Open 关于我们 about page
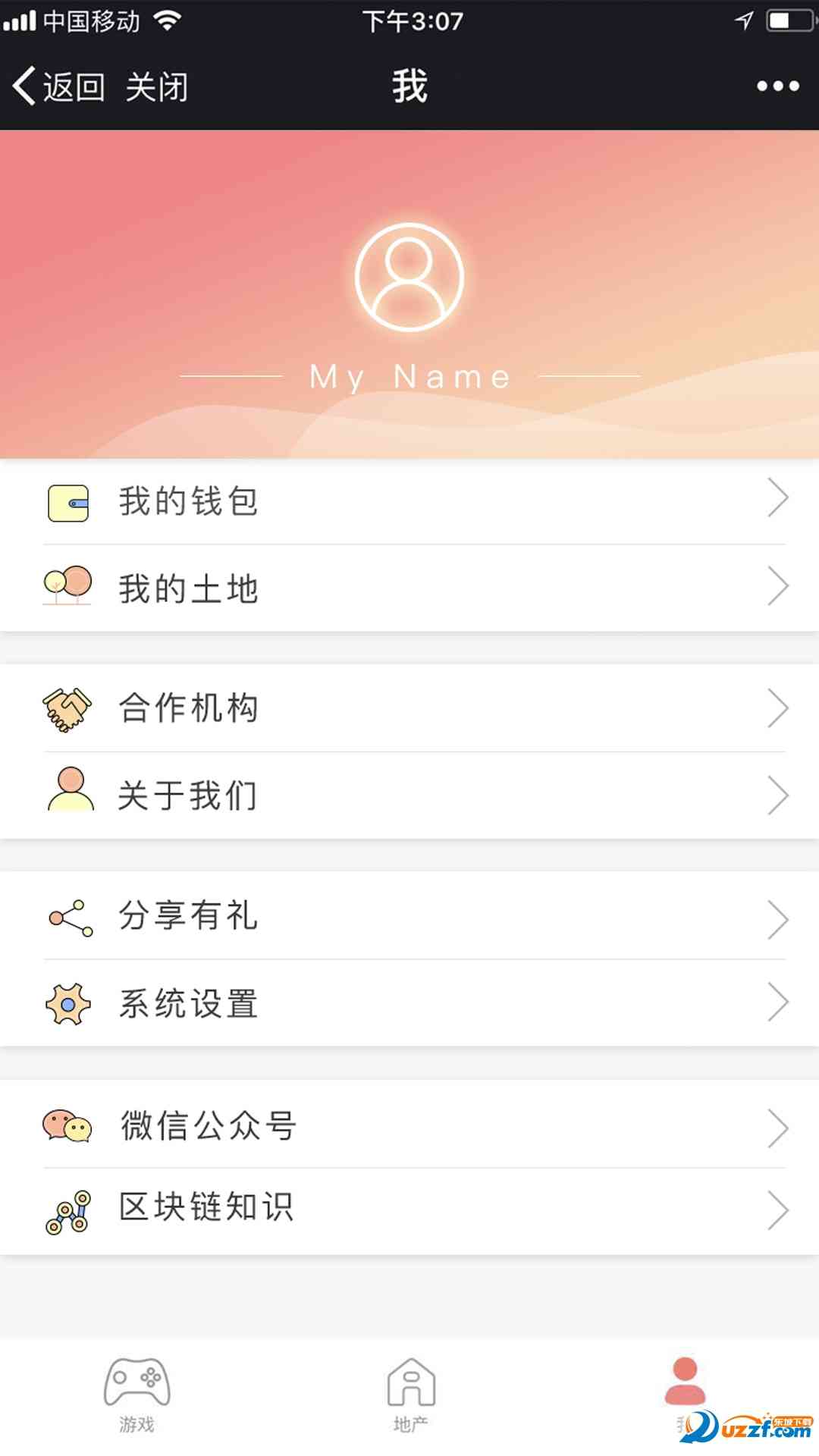The width and height of the screenshot is (819, 1456). coord(409,795)
